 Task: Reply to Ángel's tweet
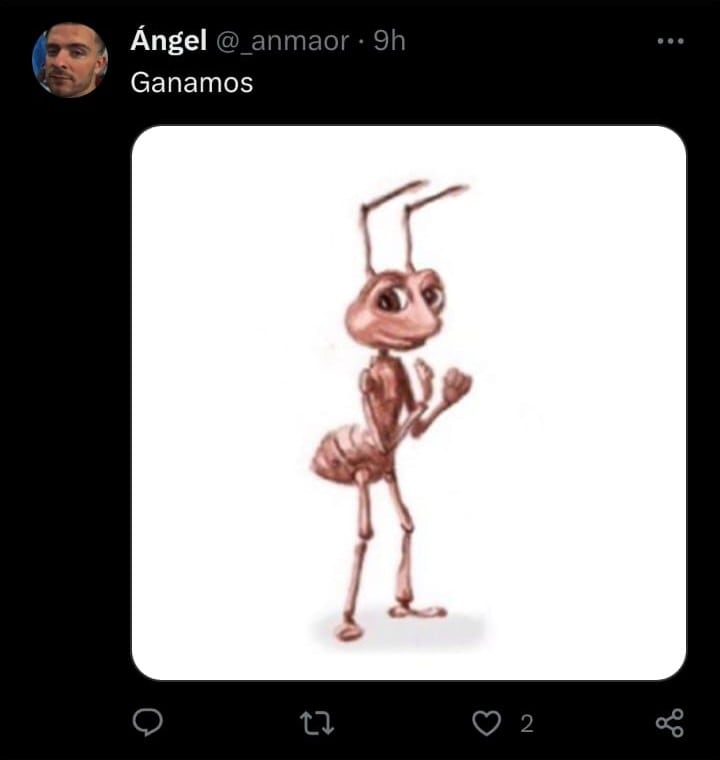pos(148,723)
